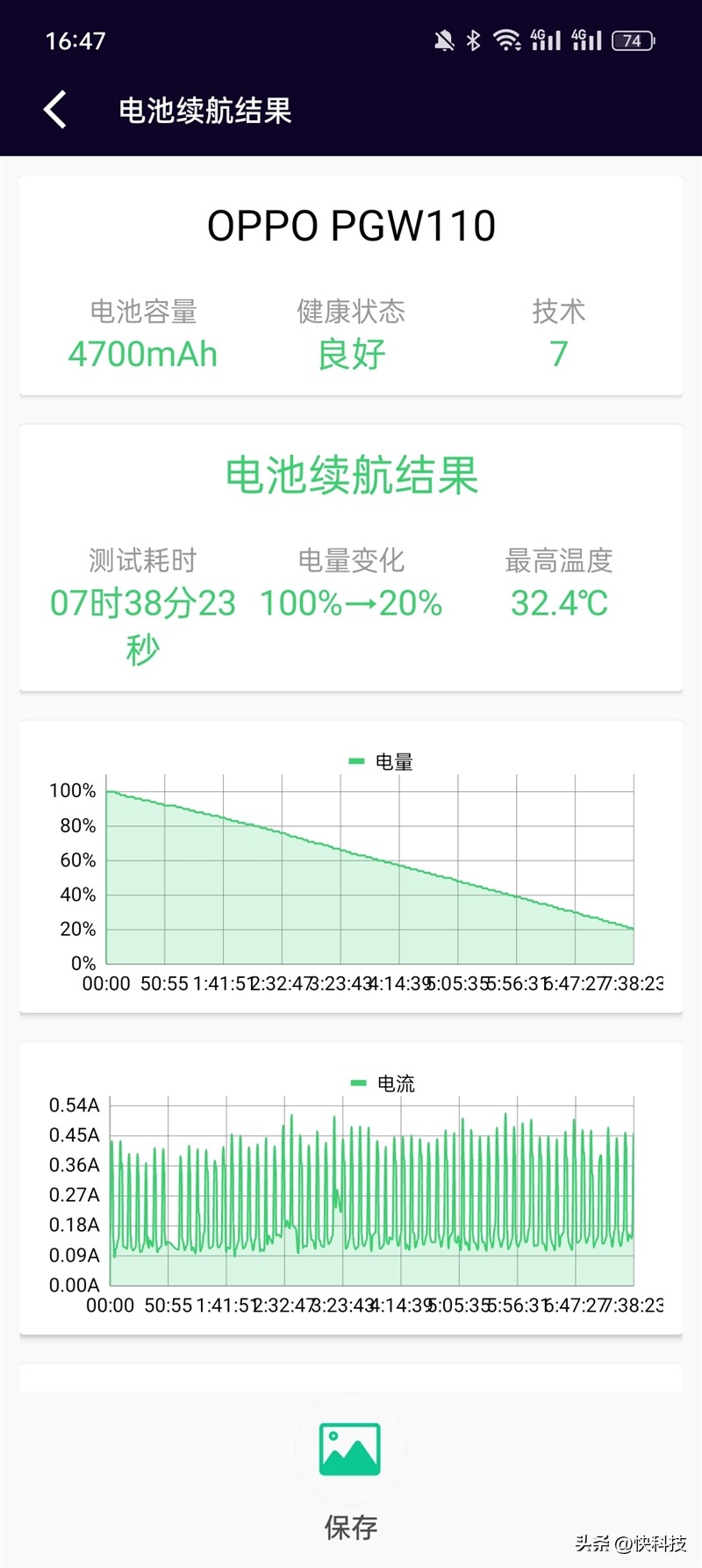Tap the Wi-Fi status icon
Screen dimensions: 702x1568
(x=506, y=40)
